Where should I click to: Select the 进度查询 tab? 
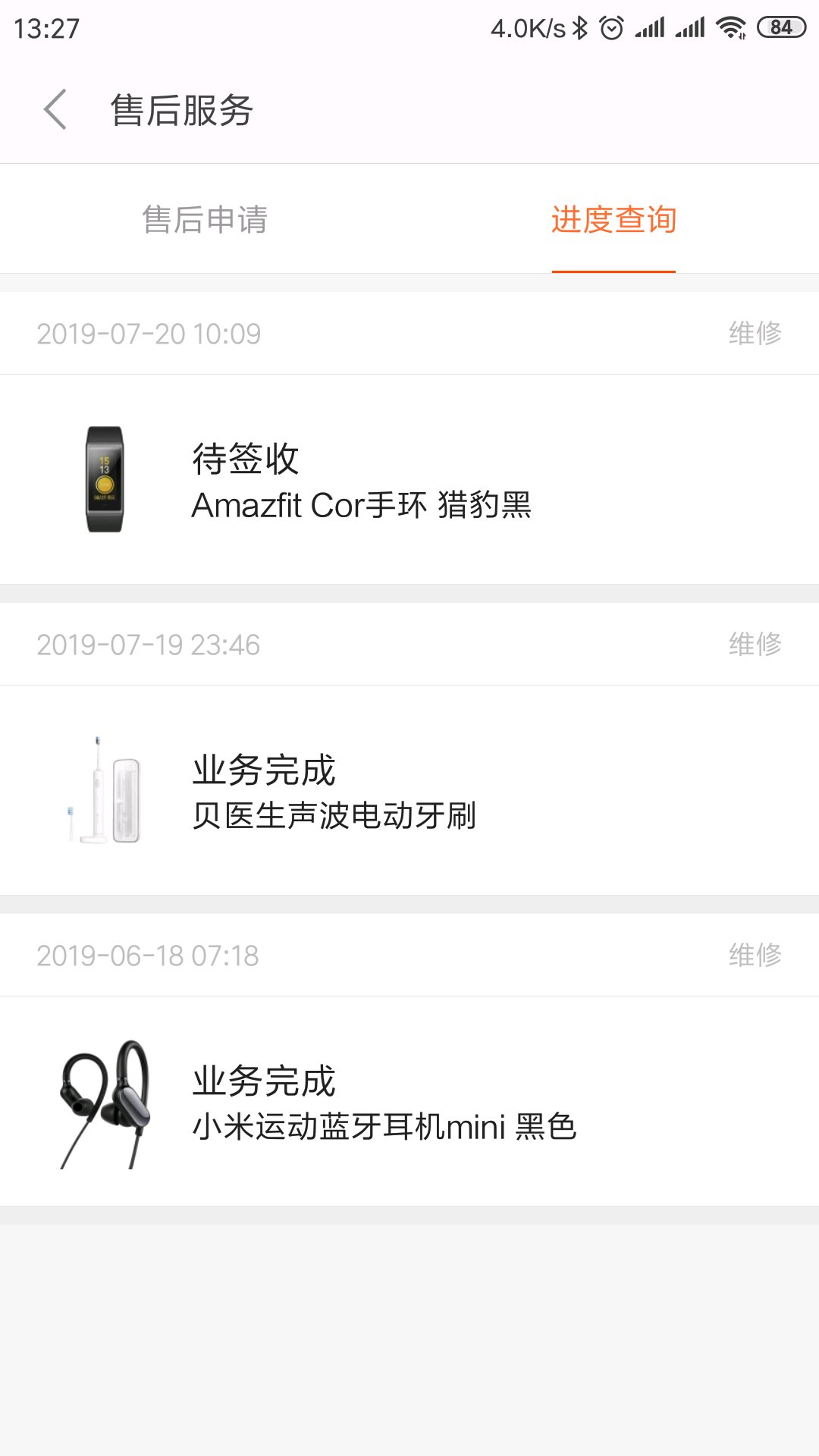(613, 220)
